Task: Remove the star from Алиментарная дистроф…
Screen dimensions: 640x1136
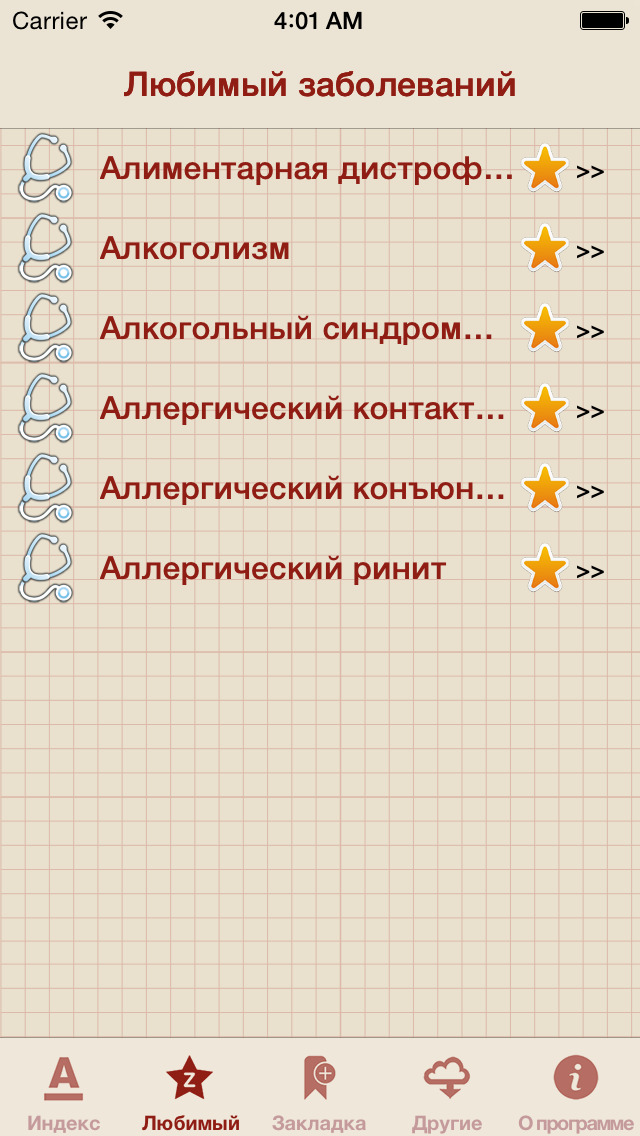Action: 544,168
